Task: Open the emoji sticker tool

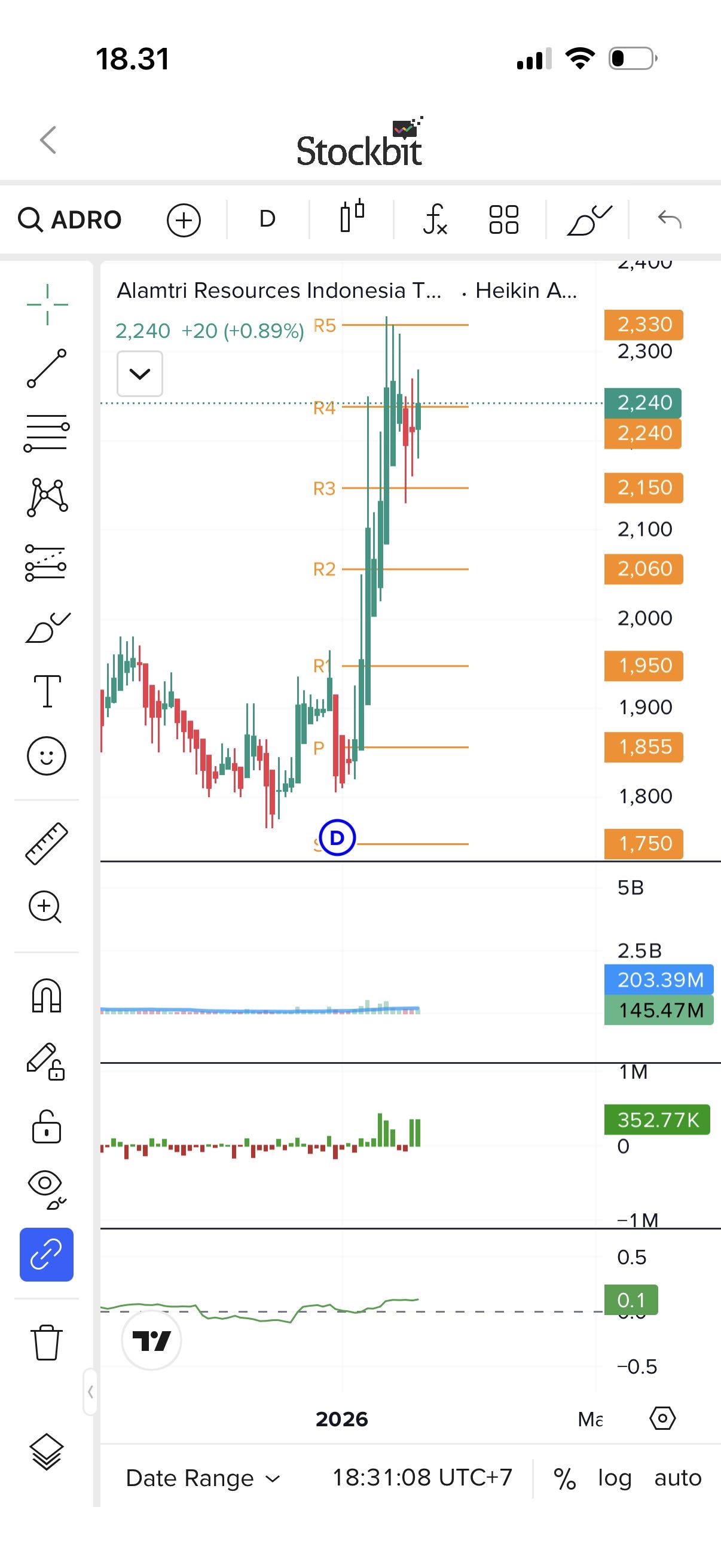Action: 47,756
